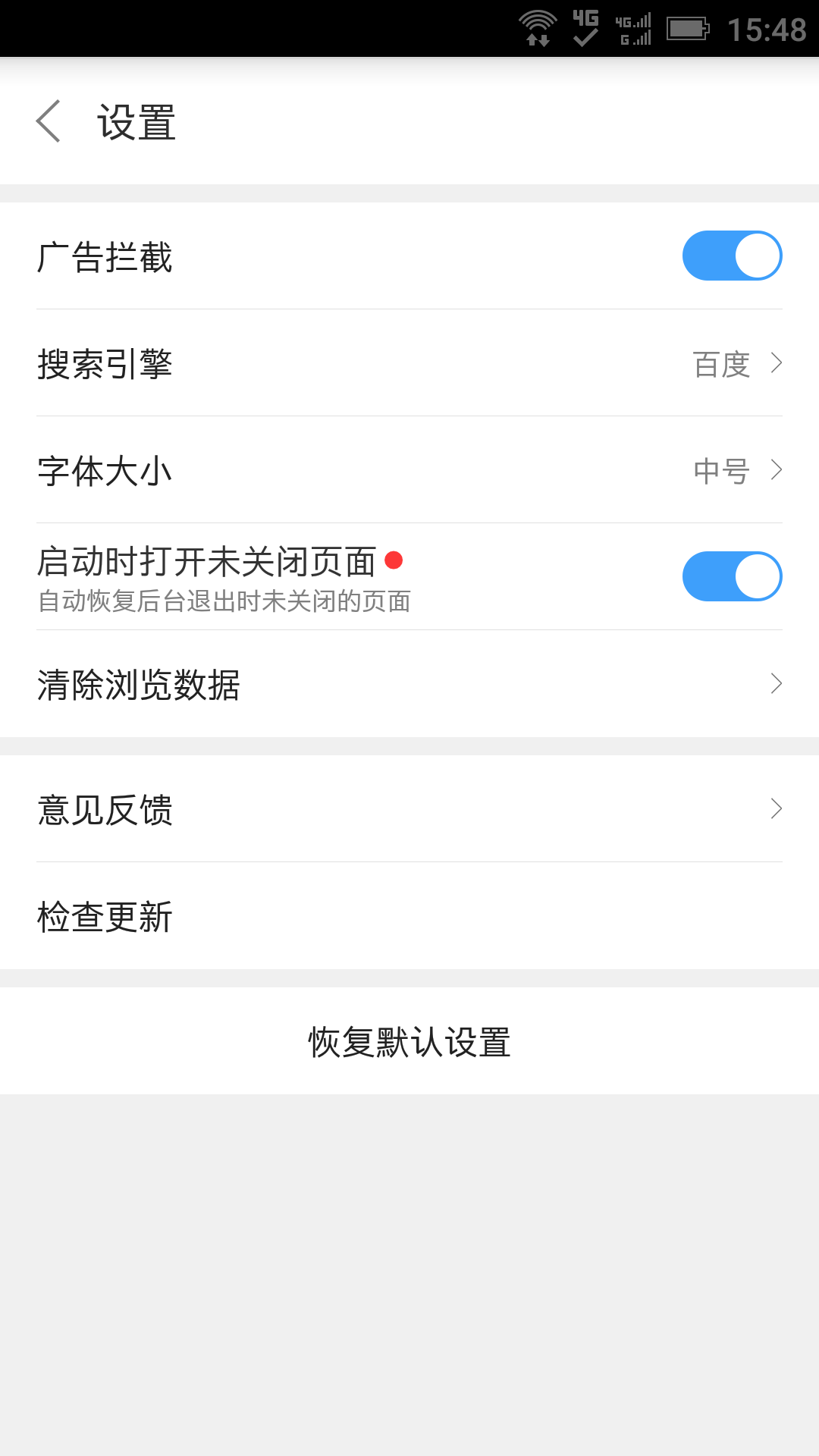
Task: Toggle the ad blocking switch on again
Action: (731, 256)
